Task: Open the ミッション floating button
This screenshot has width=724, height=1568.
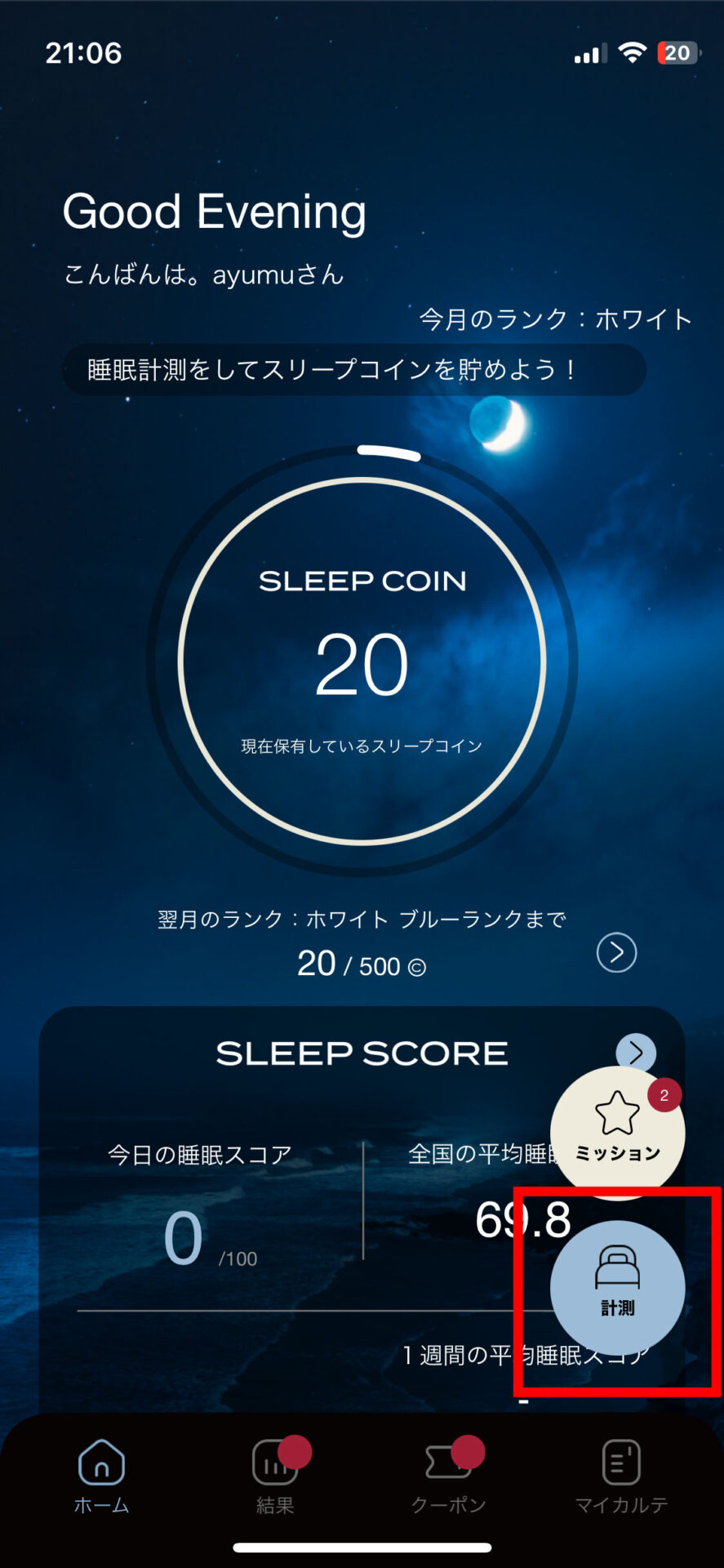Action: tap(617, 1131)
